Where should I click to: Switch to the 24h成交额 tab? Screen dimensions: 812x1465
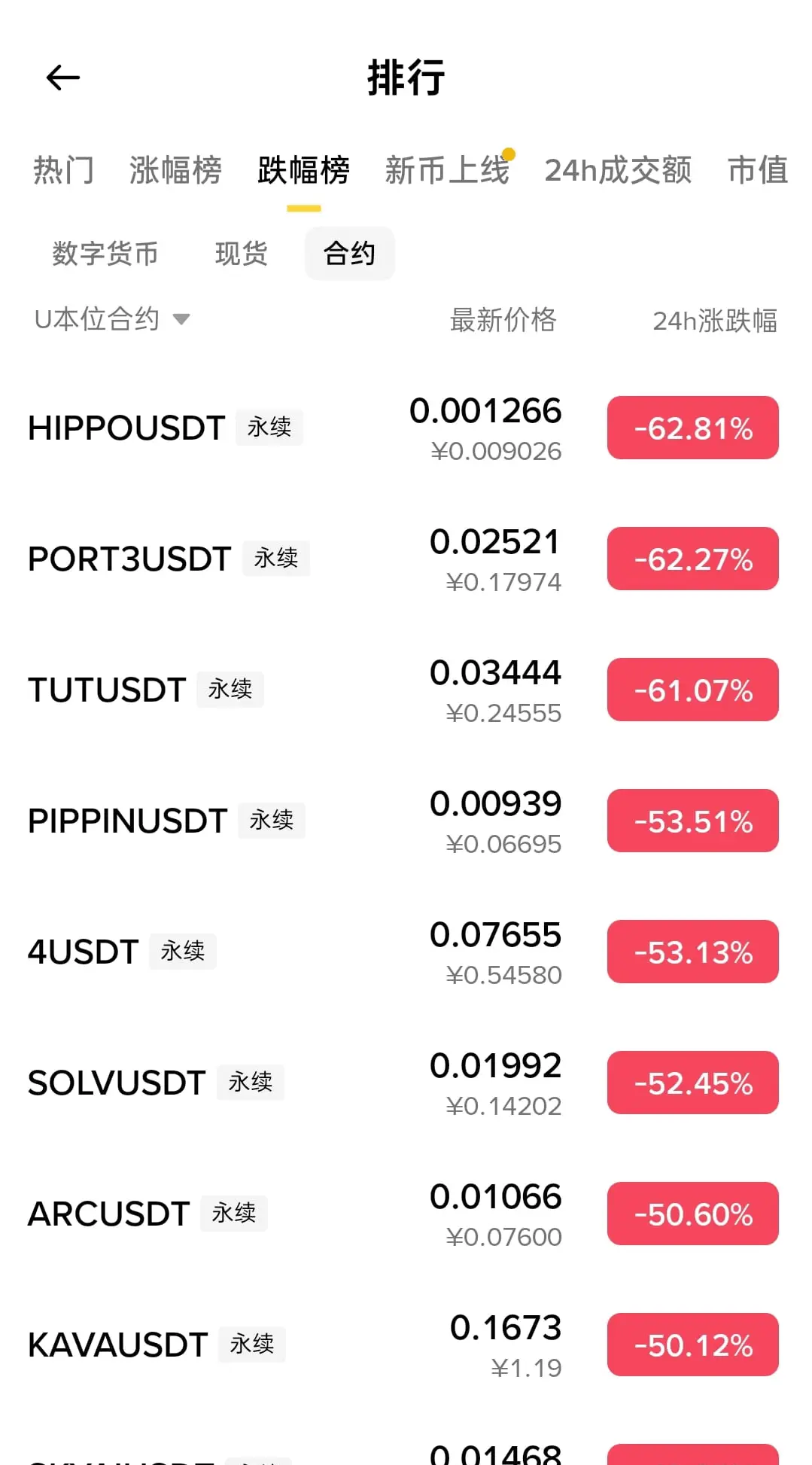tap(618, 170)
